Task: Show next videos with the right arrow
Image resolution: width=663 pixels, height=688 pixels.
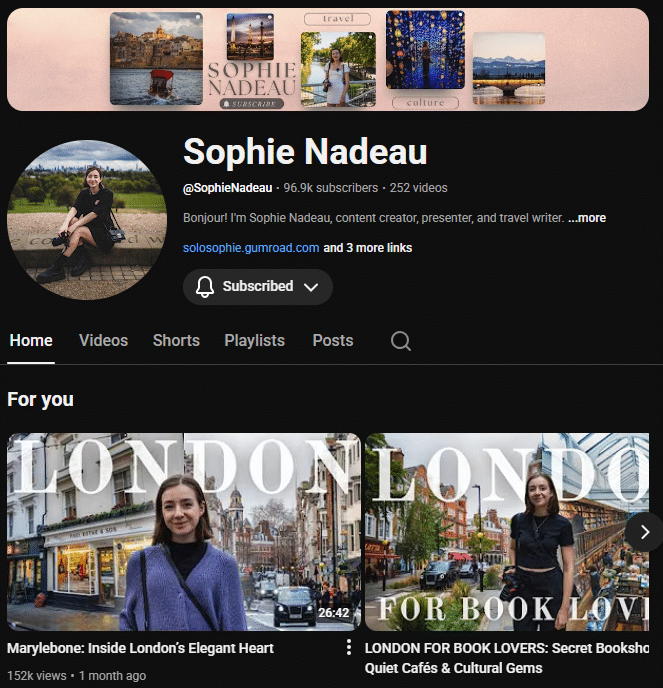Action: 644,532
